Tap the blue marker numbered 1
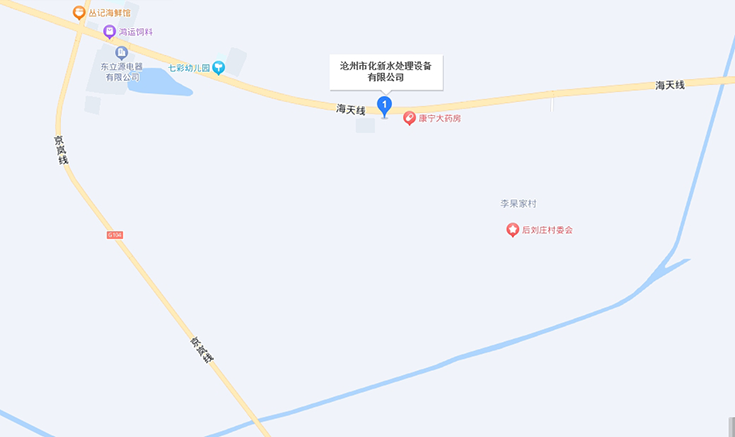The height and width of the screenshot is (437, 735). [384, 104]
